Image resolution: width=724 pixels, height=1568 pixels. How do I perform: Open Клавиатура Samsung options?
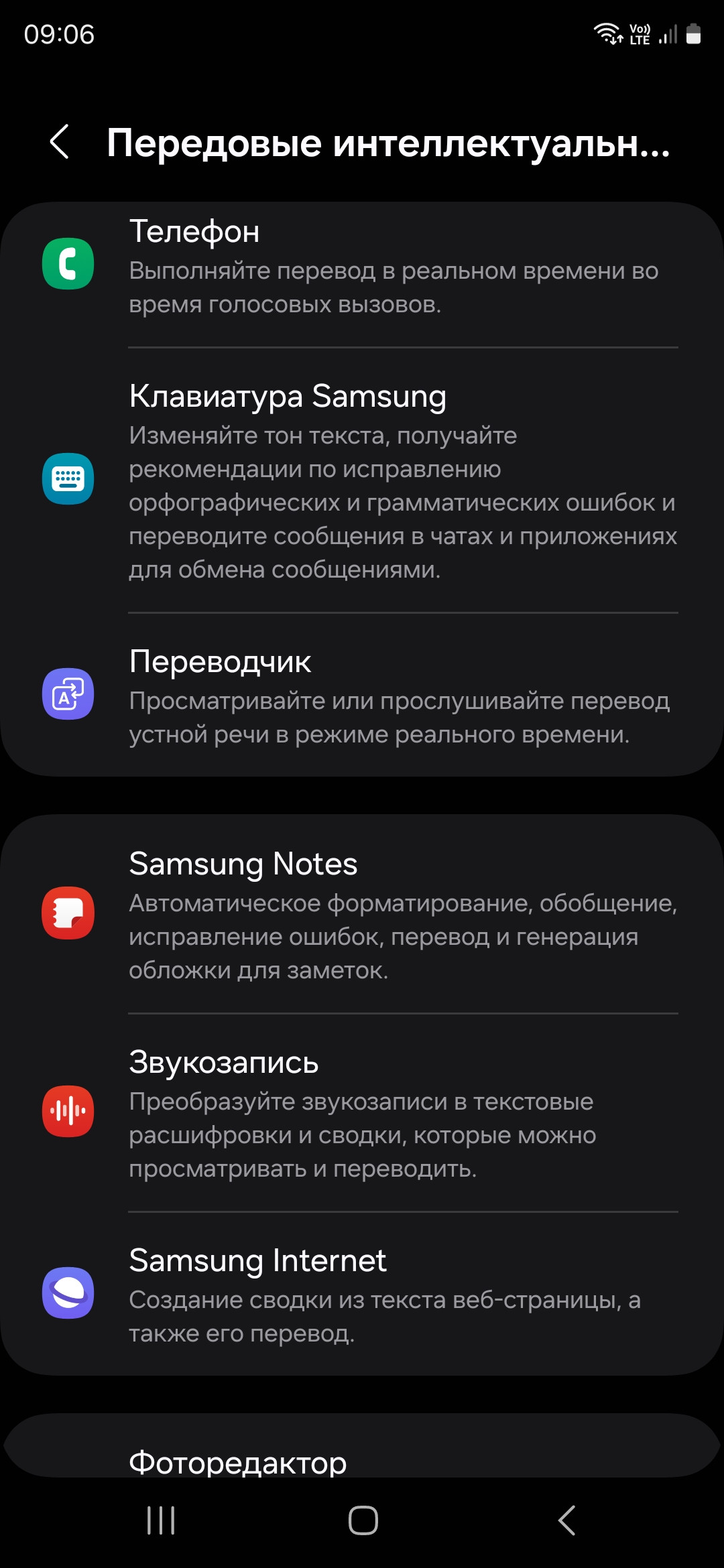pos(362,480)
